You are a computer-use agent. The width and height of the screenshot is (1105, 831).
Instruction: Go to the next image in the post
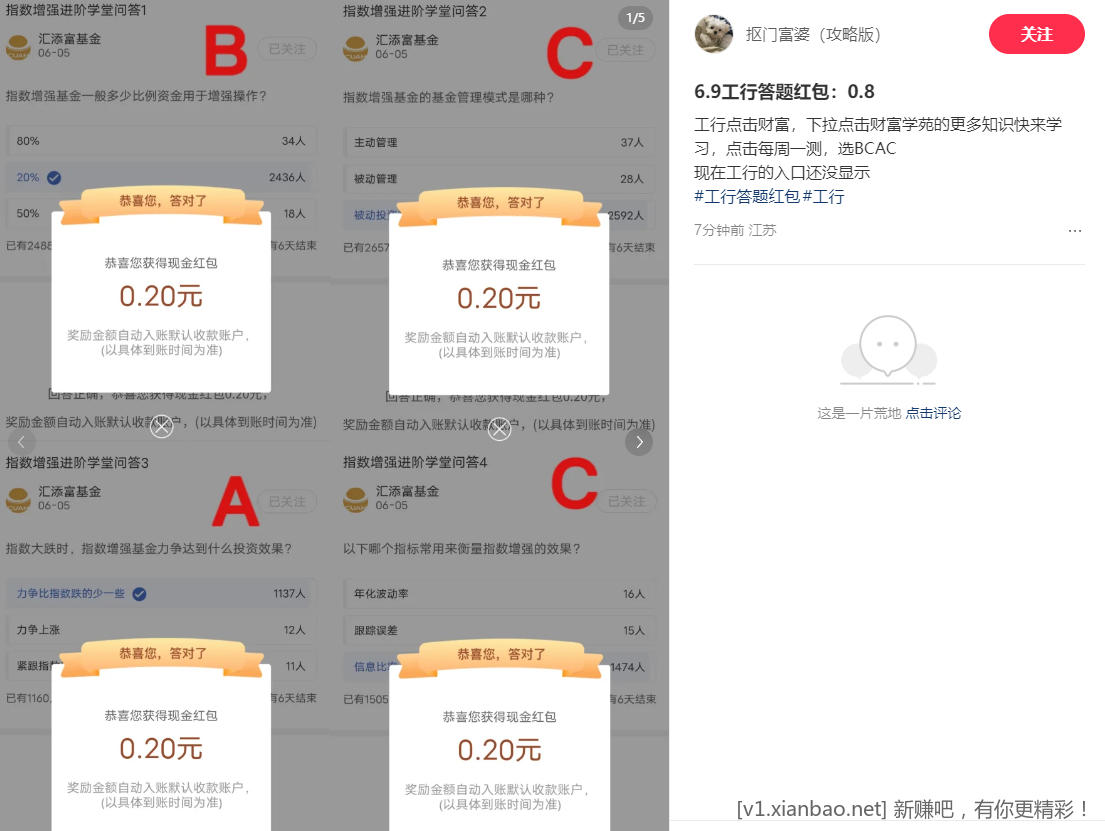pos(639,441)
